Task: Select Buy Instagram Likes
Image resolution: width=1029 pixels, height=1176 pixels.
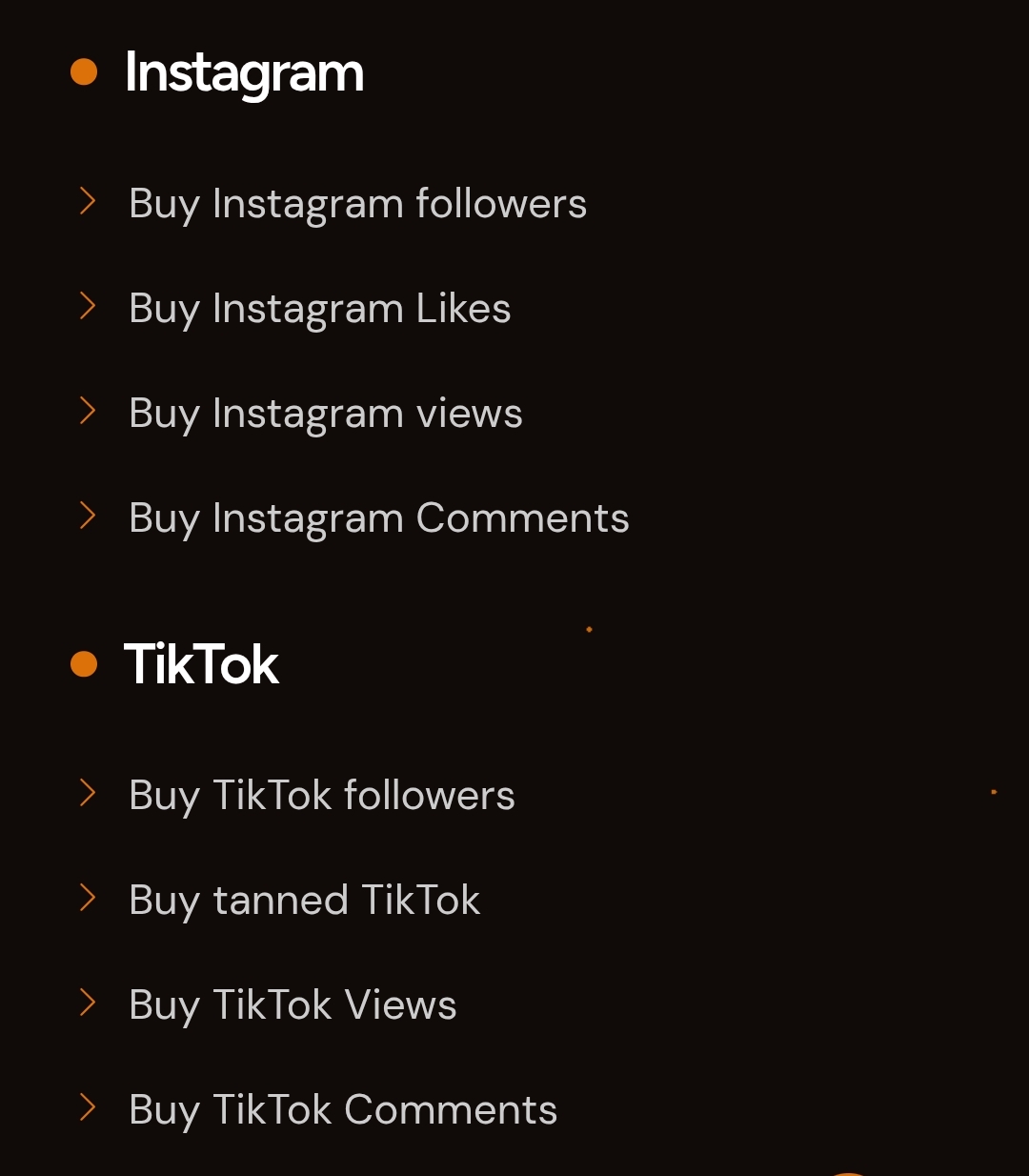Action: [x=319, y=309]
